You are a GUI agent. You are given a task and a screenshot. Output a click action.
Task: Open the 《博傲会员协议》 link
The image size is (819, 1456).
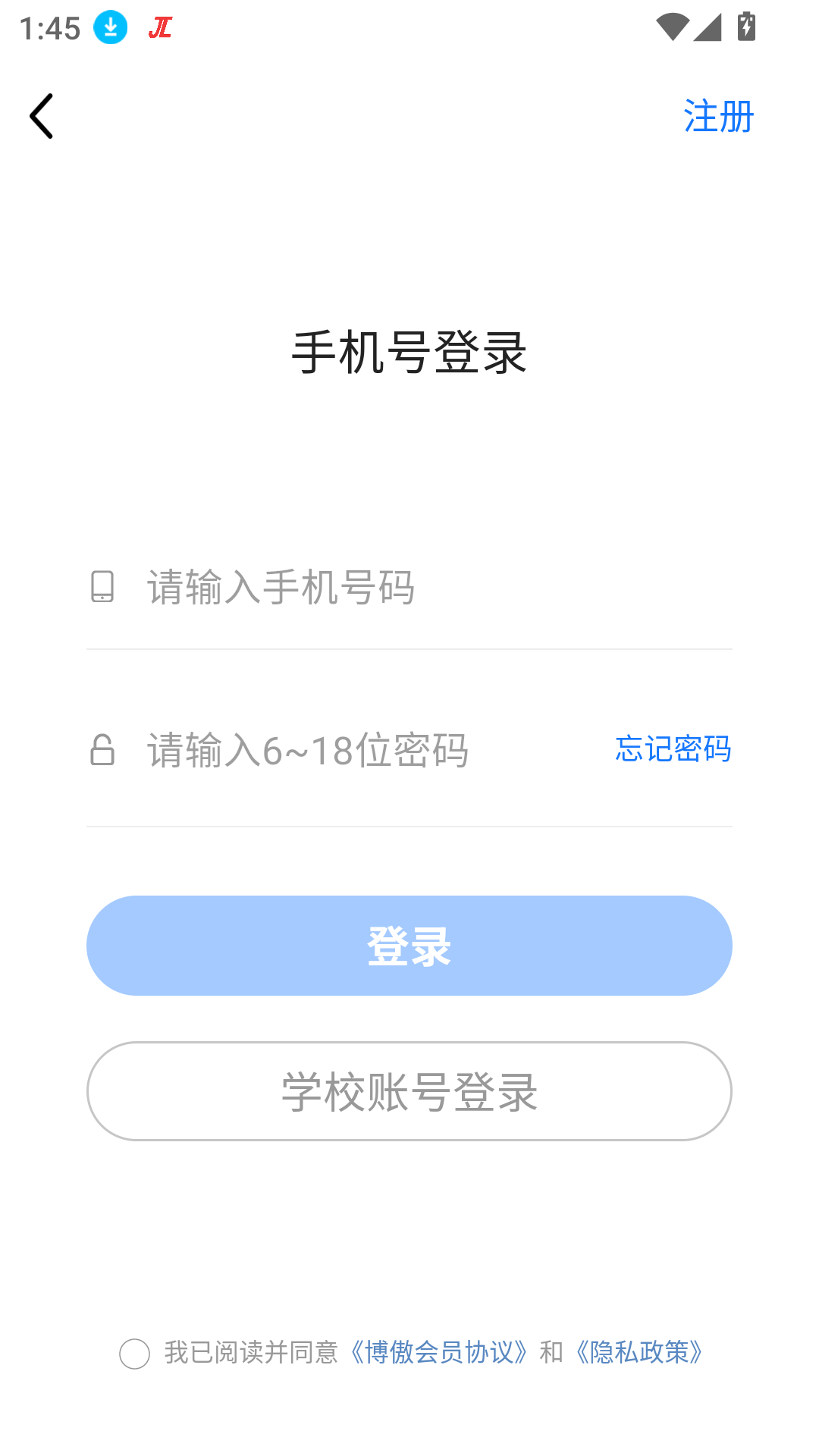click(x=438, y=1352)
